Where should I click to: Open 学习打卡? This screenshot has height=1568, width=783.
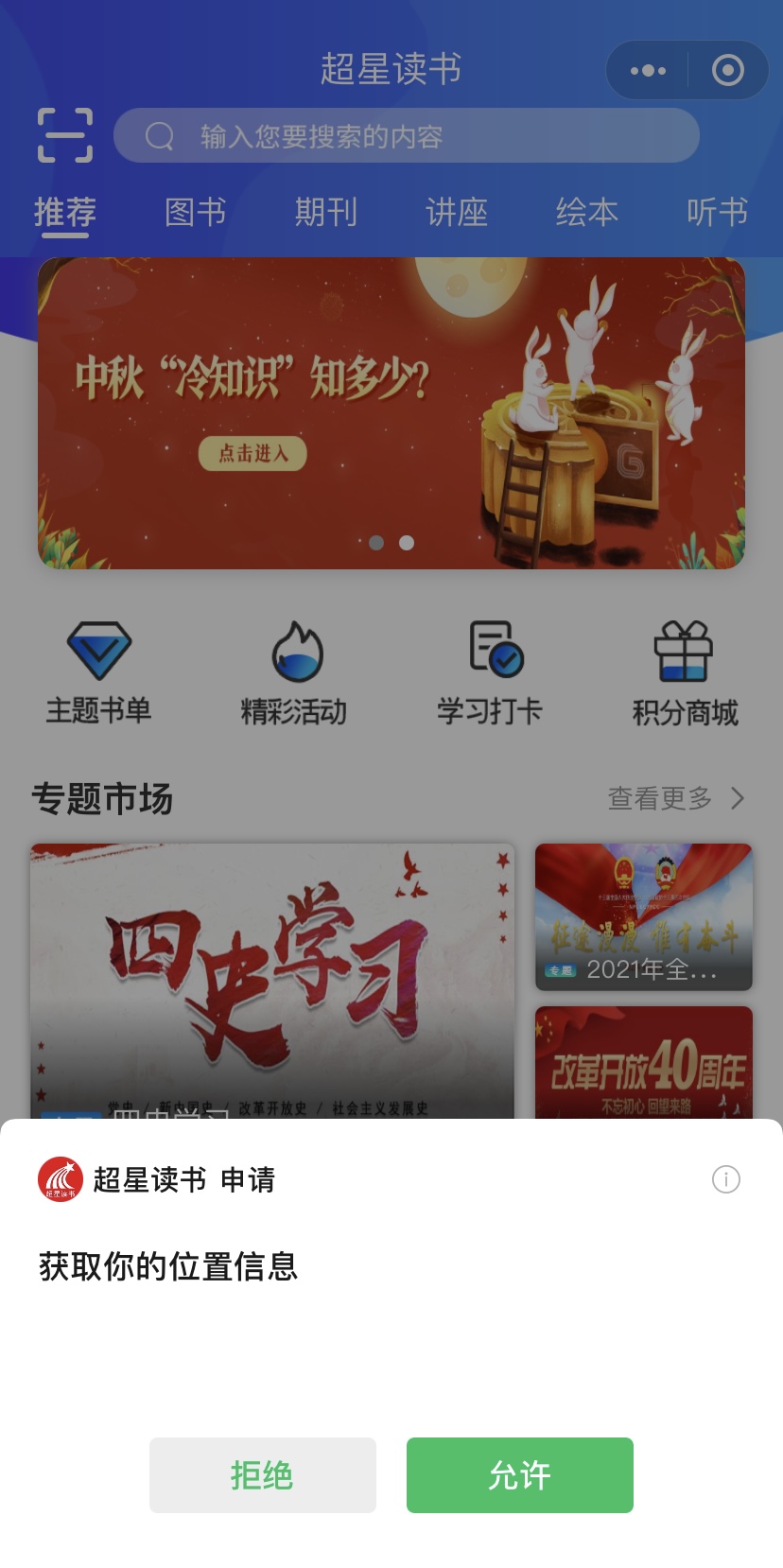(490, 673)
